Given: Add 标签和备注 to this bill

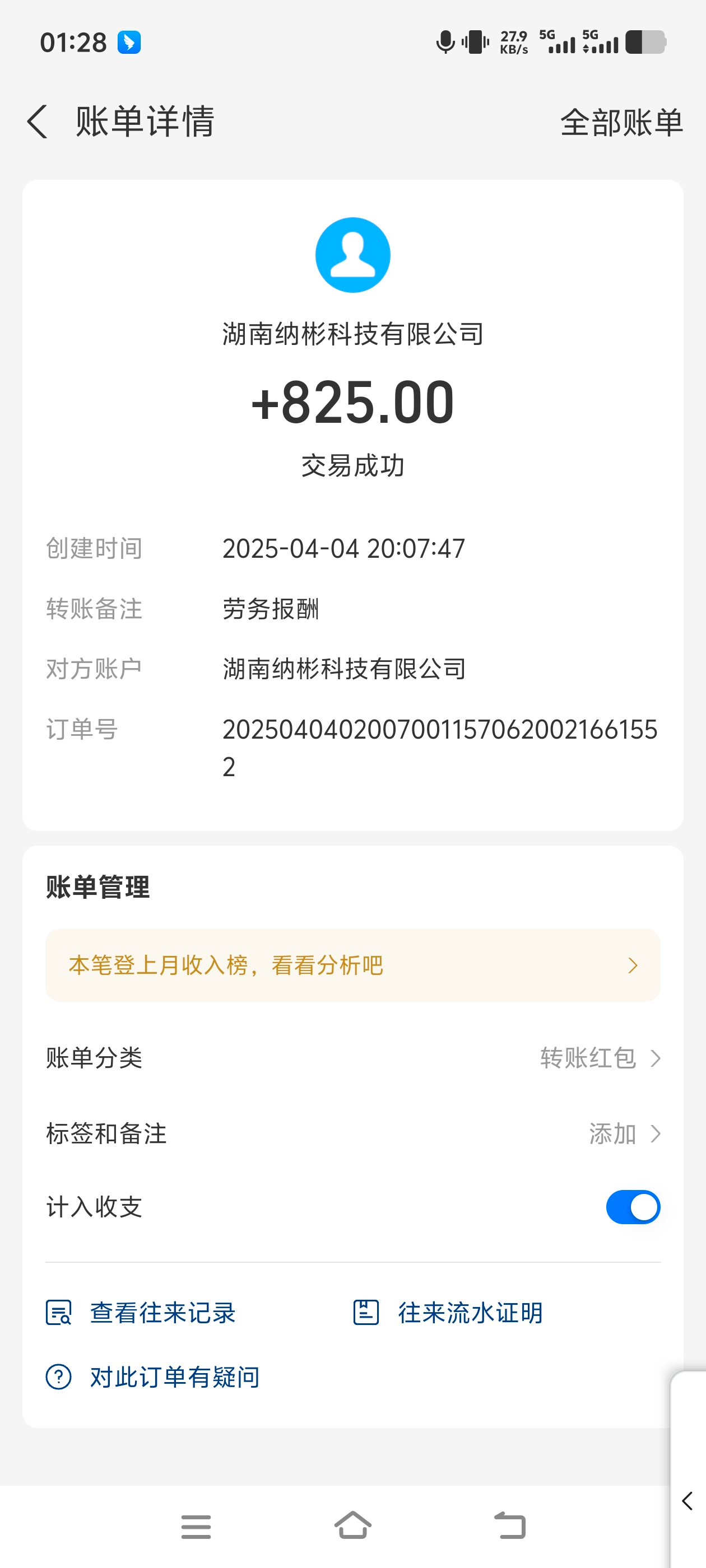Looking at the screenshot, I should click(x=352, y=1133).
